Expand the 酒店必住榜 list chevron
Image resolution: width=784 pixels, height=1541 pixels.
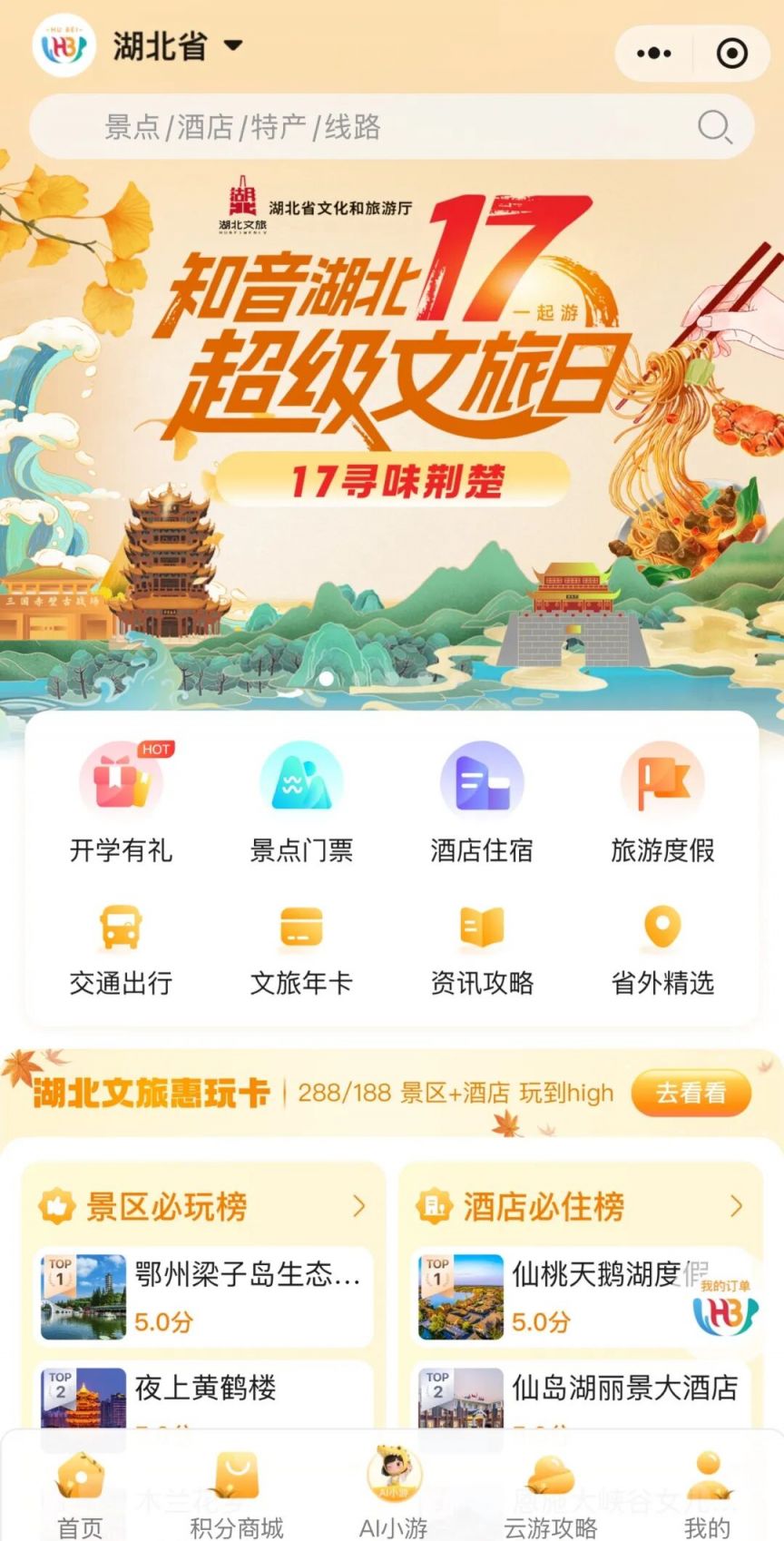[737, 1207]
